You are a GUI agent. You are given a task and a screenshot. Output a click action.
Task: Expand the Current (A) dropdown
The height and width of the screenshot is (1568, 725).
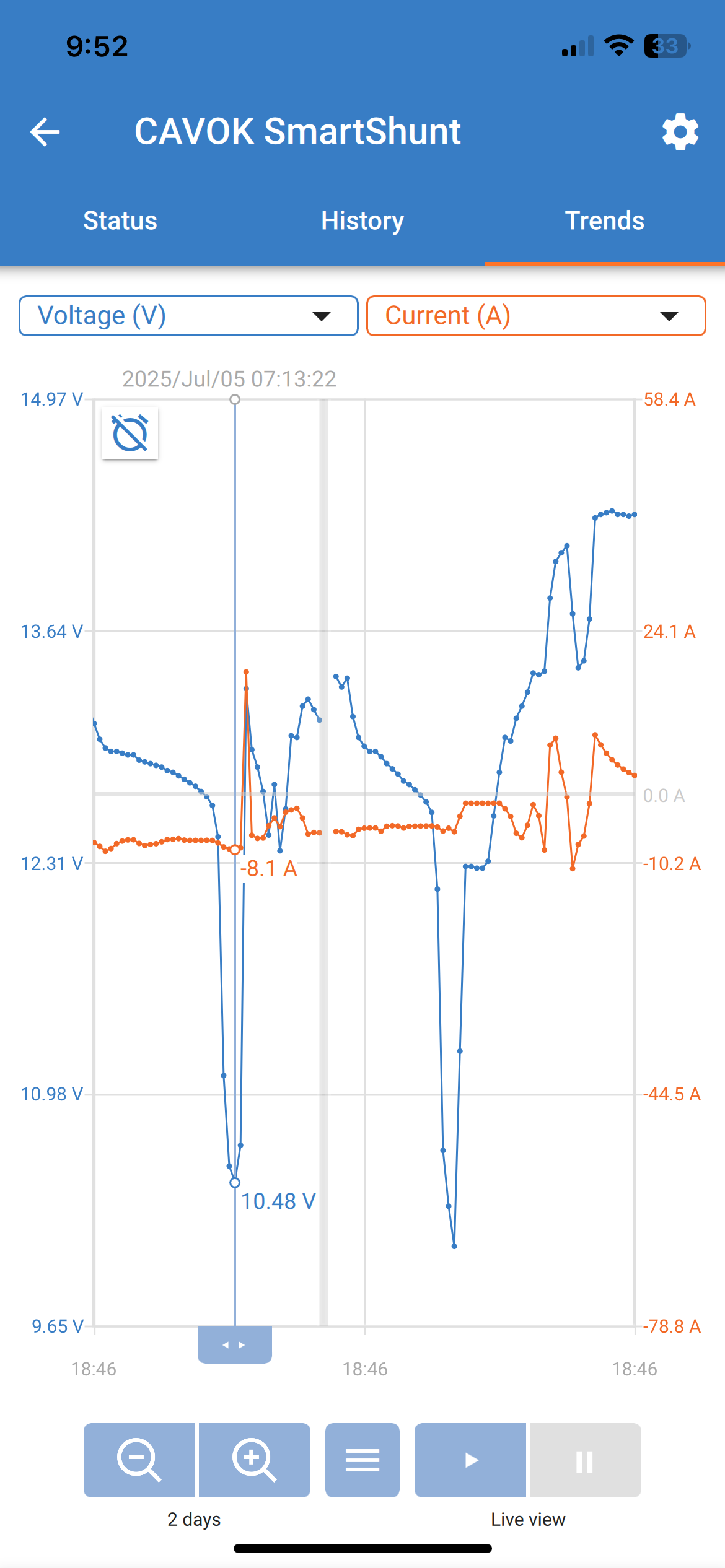(536, 316)
